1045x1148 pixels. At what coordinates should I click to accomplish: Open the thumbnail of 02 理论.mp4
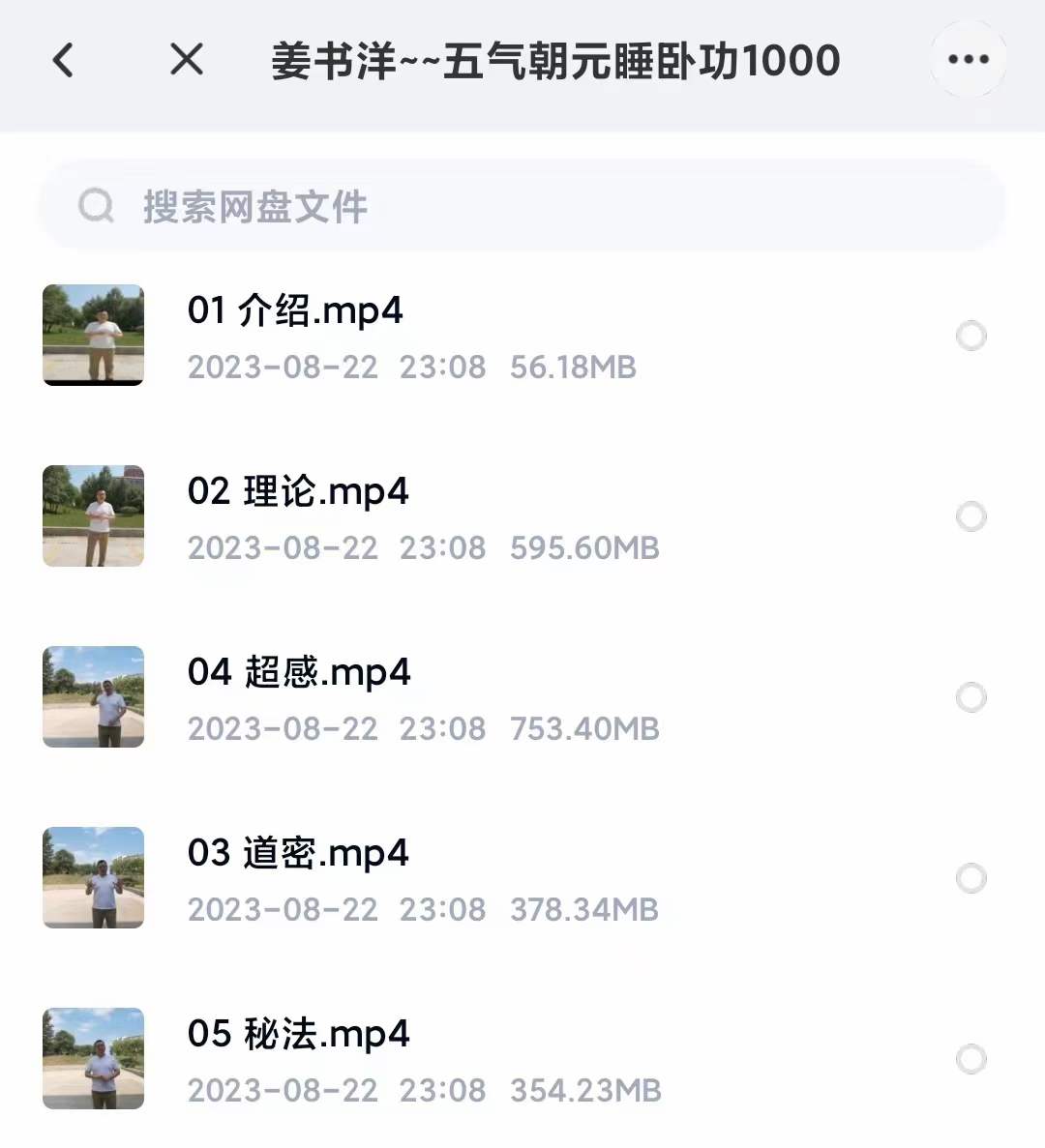pos(93,515)
